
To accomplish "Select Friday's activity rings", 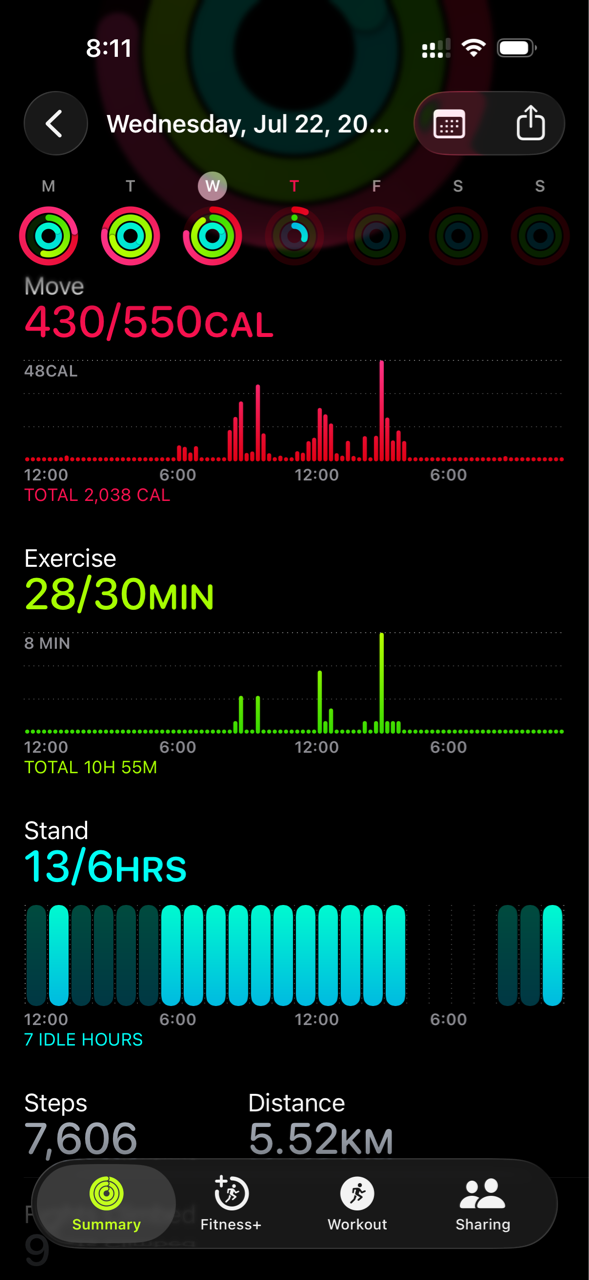I will click(376, 236).
